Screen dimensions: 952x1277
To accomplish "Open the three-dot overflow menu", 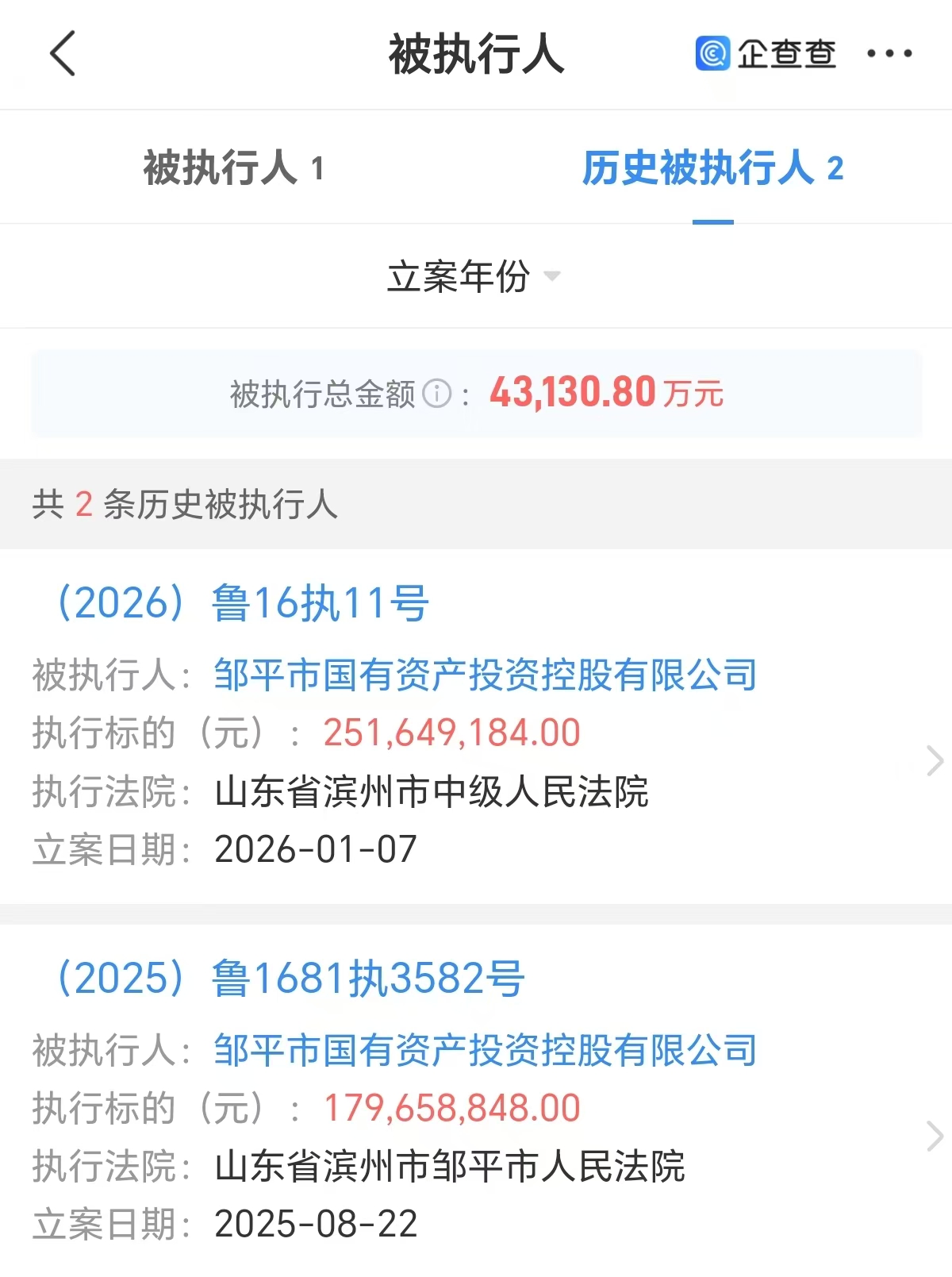I will click(889, 54).
